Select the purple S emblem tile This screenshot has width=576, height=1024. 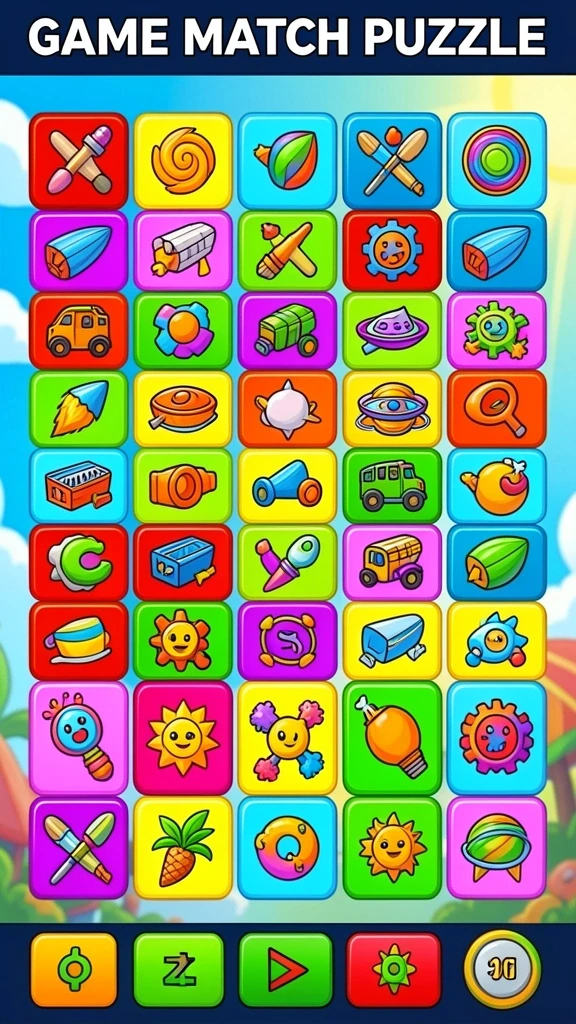tap(287, 641)
